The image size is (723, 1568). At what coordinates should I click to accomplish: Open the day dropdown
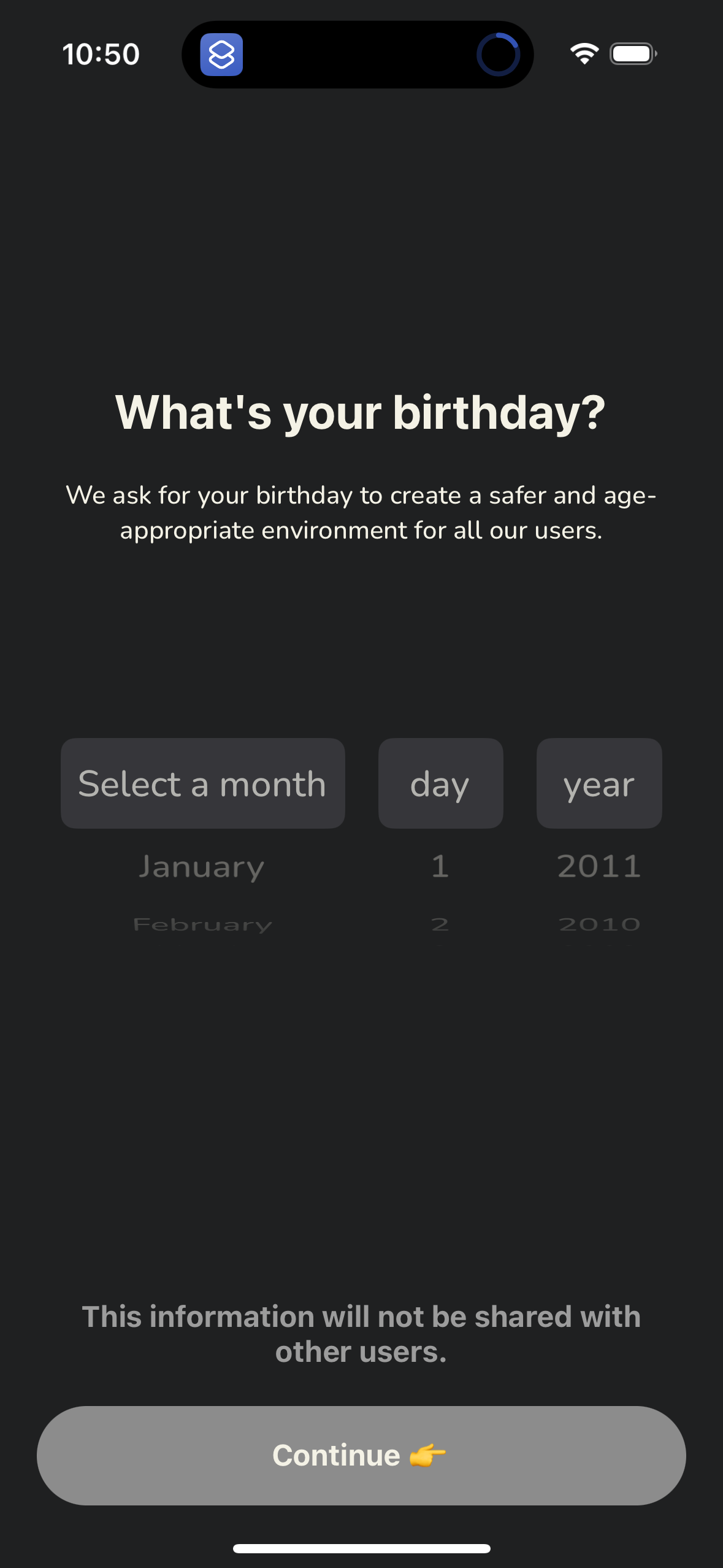click(x=440, y=783)
